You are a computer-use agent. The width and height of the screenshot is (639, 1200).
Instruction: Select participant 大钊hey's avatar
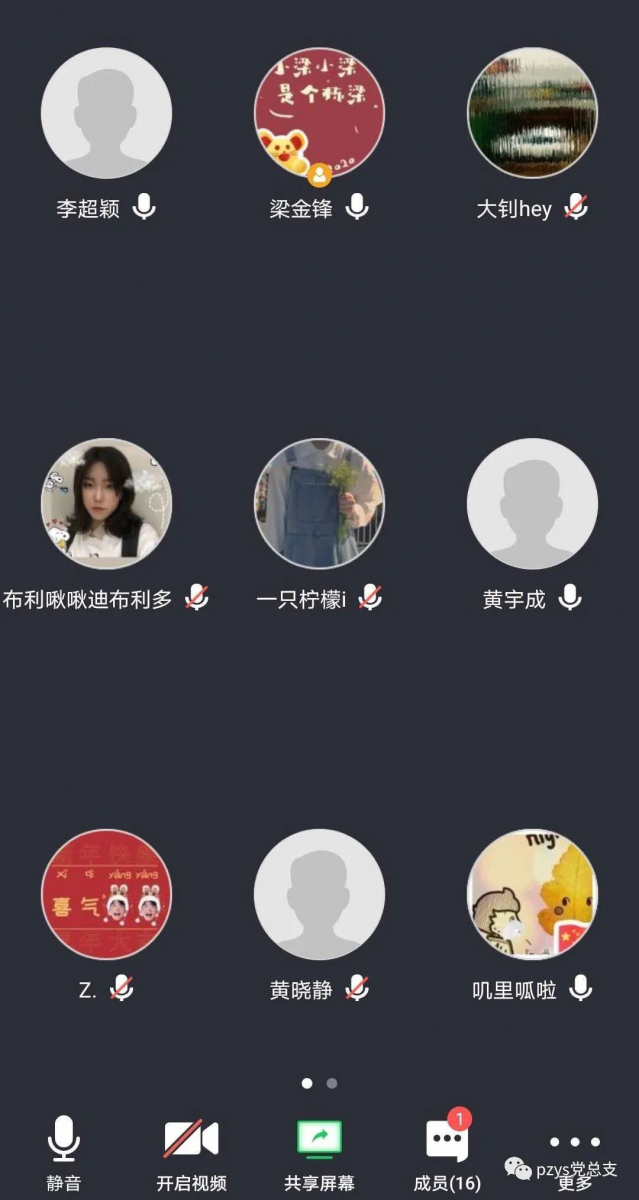pos(532,113)
